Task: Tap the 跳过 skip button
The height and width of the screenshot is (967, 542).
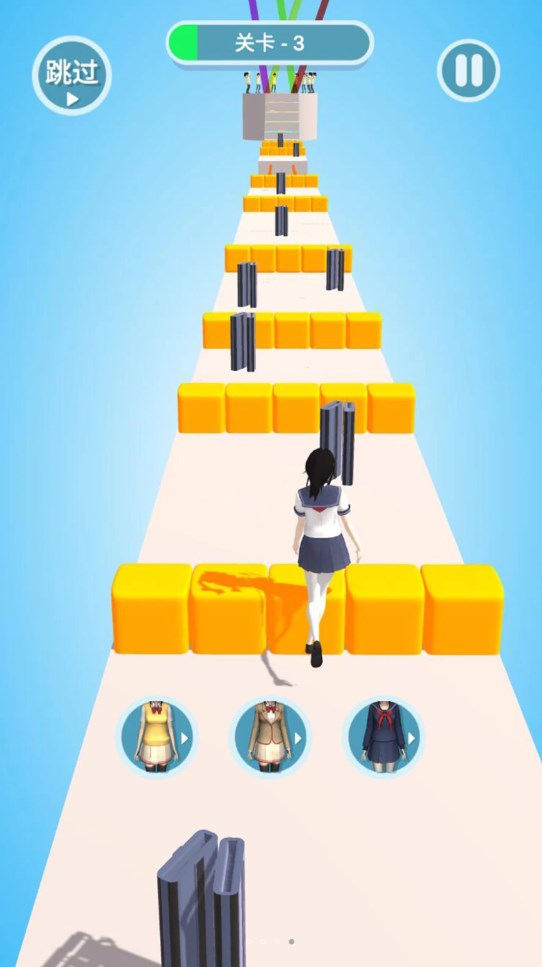Action: coord(72,75)
